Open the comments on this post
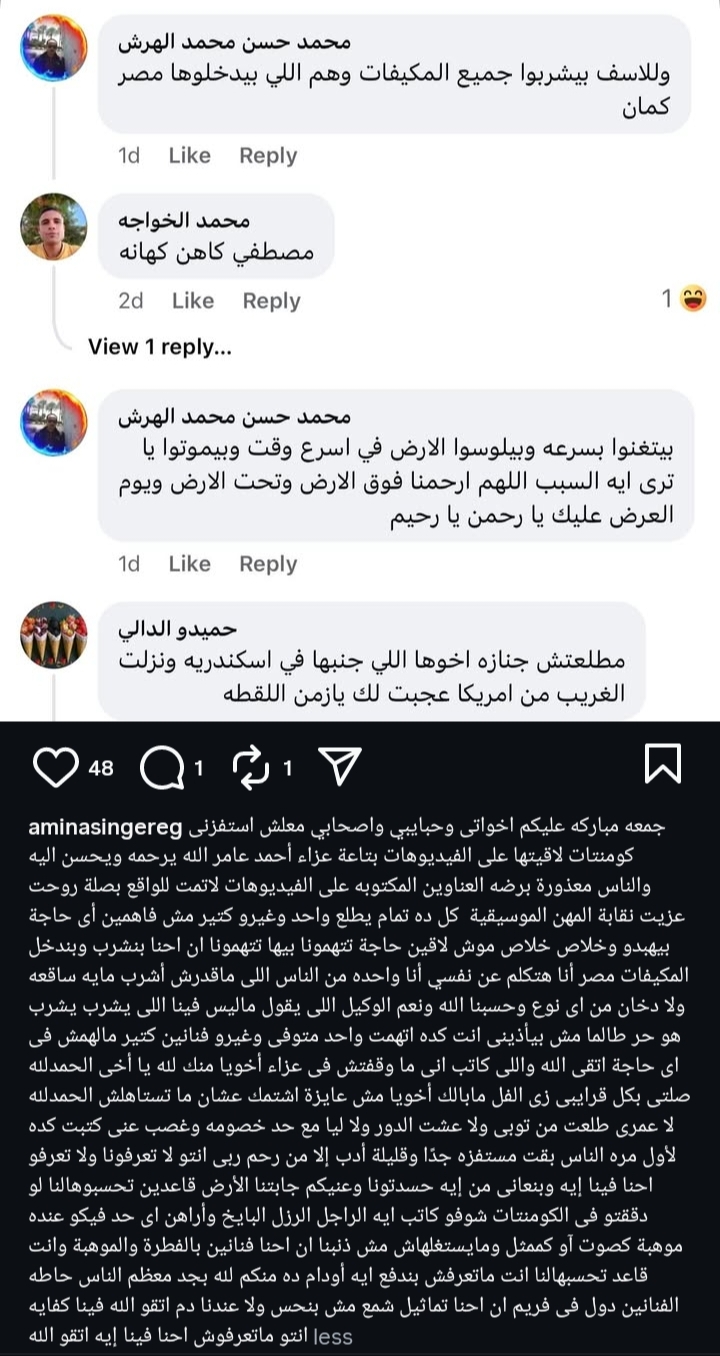The image size is (720, 1356). [x=161, y=767]
